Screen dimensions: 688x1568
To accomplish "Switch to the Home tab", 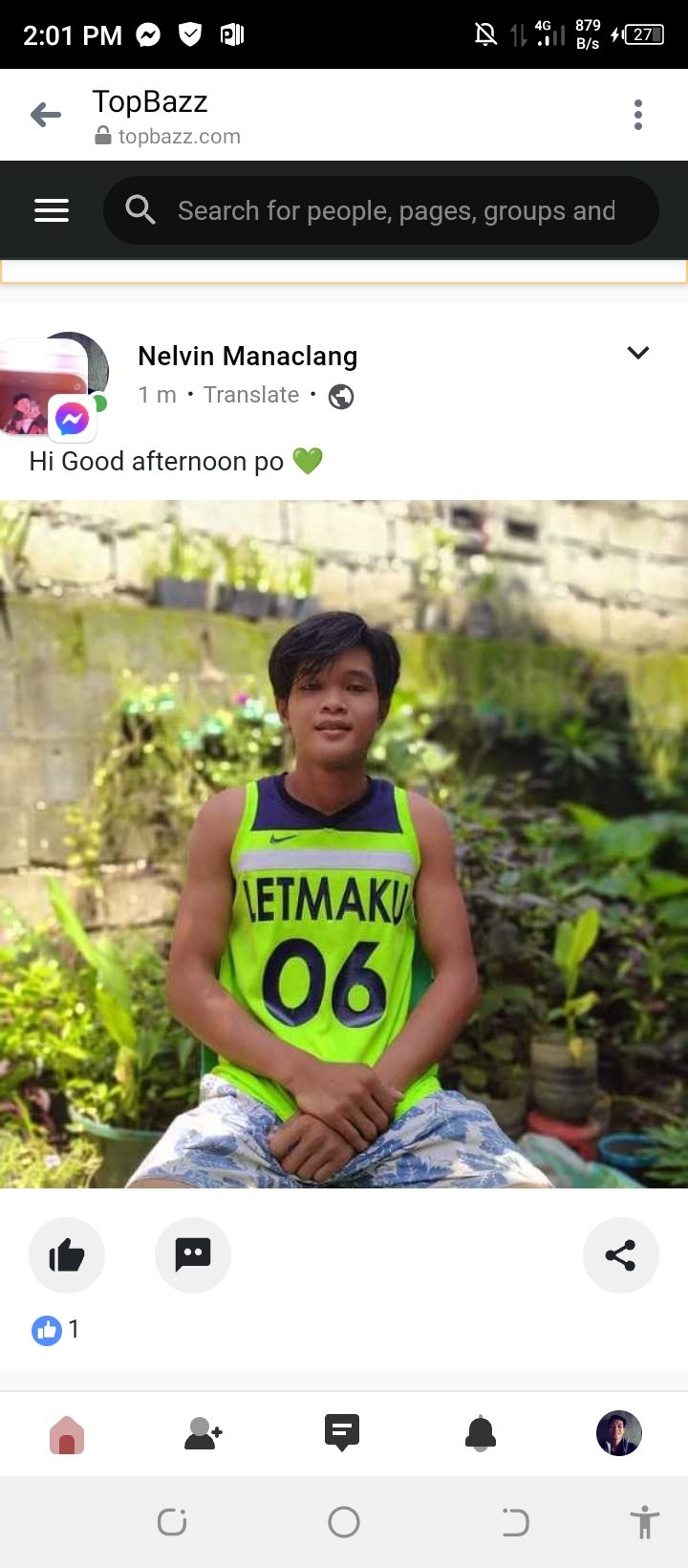I will click(x=67, y=1434).
